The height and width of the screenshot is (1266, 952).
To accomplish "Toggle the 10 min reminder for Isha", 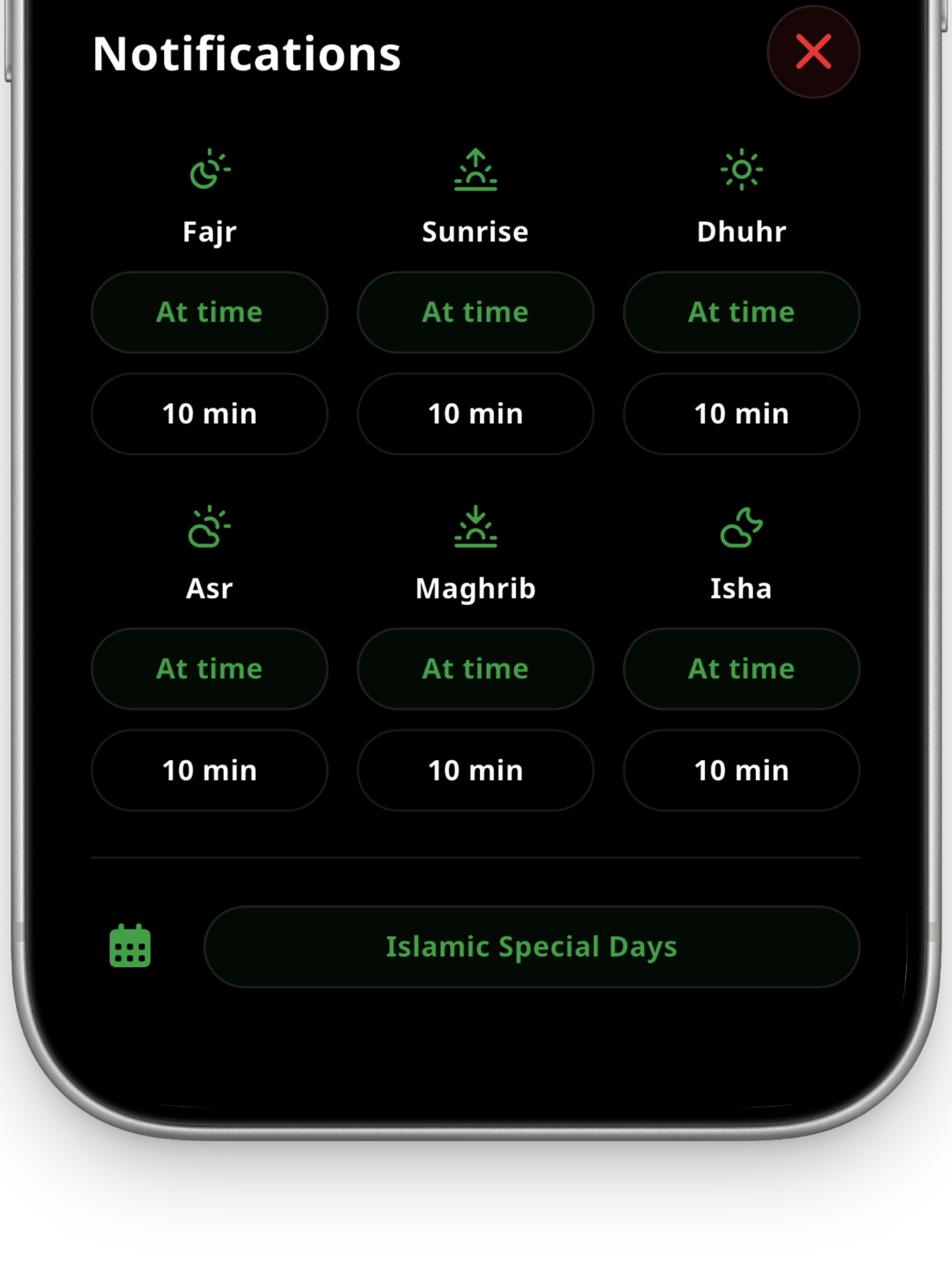I will click(741, 770).
